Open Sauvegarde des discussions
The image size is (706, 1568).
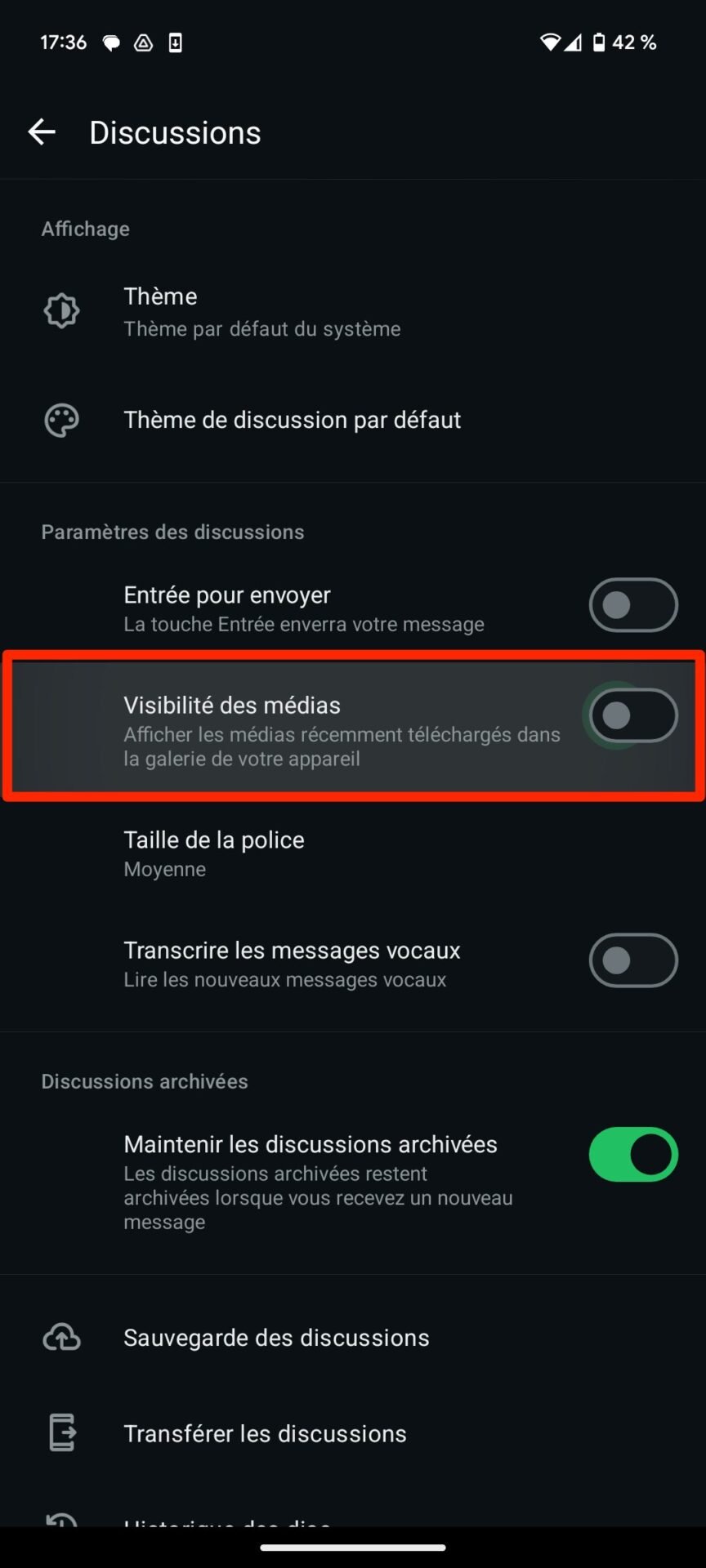(353, 1338)
